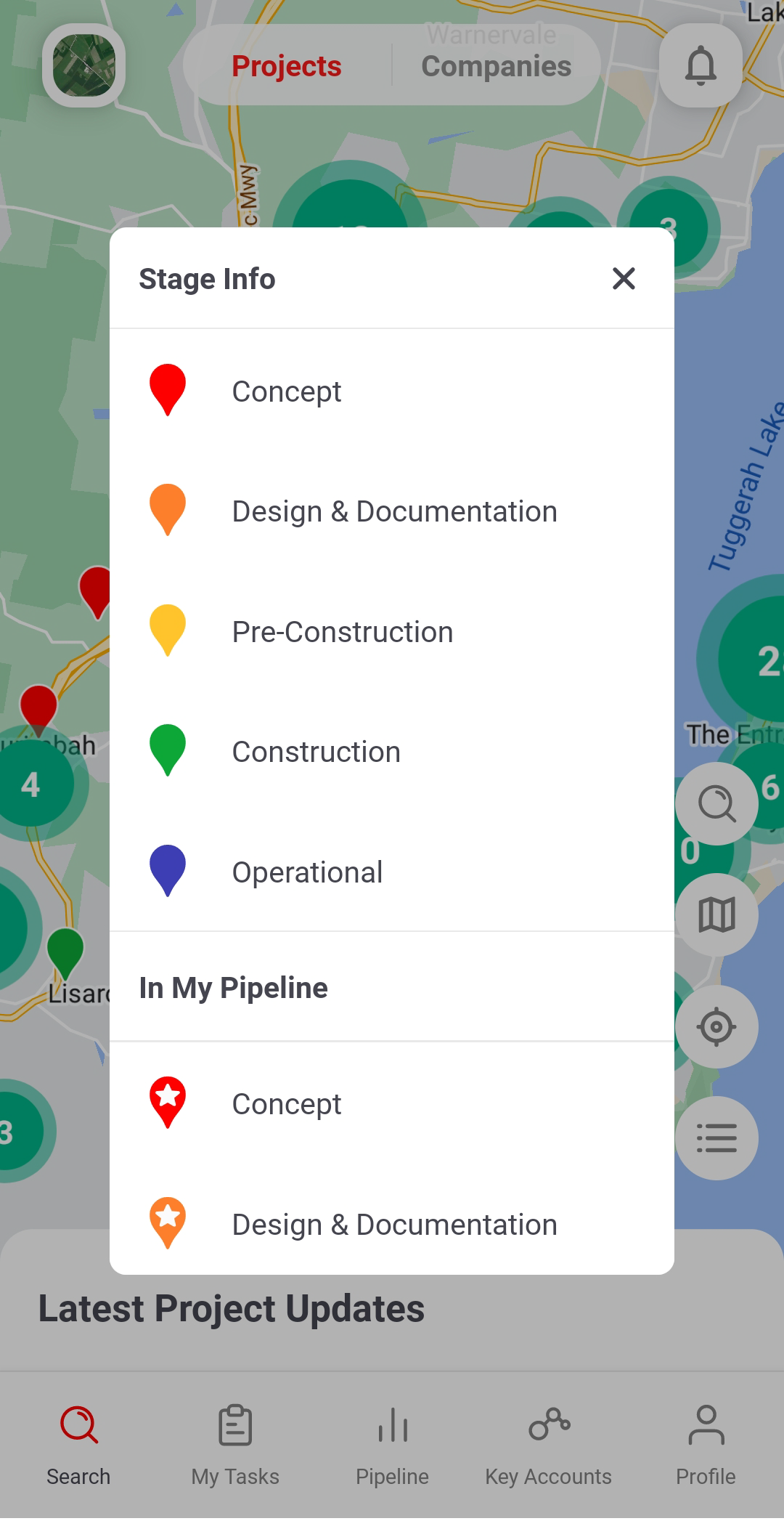Select the Projects tab
The width and height of the screenshot is (784, 1529).
tap(287, 66)
